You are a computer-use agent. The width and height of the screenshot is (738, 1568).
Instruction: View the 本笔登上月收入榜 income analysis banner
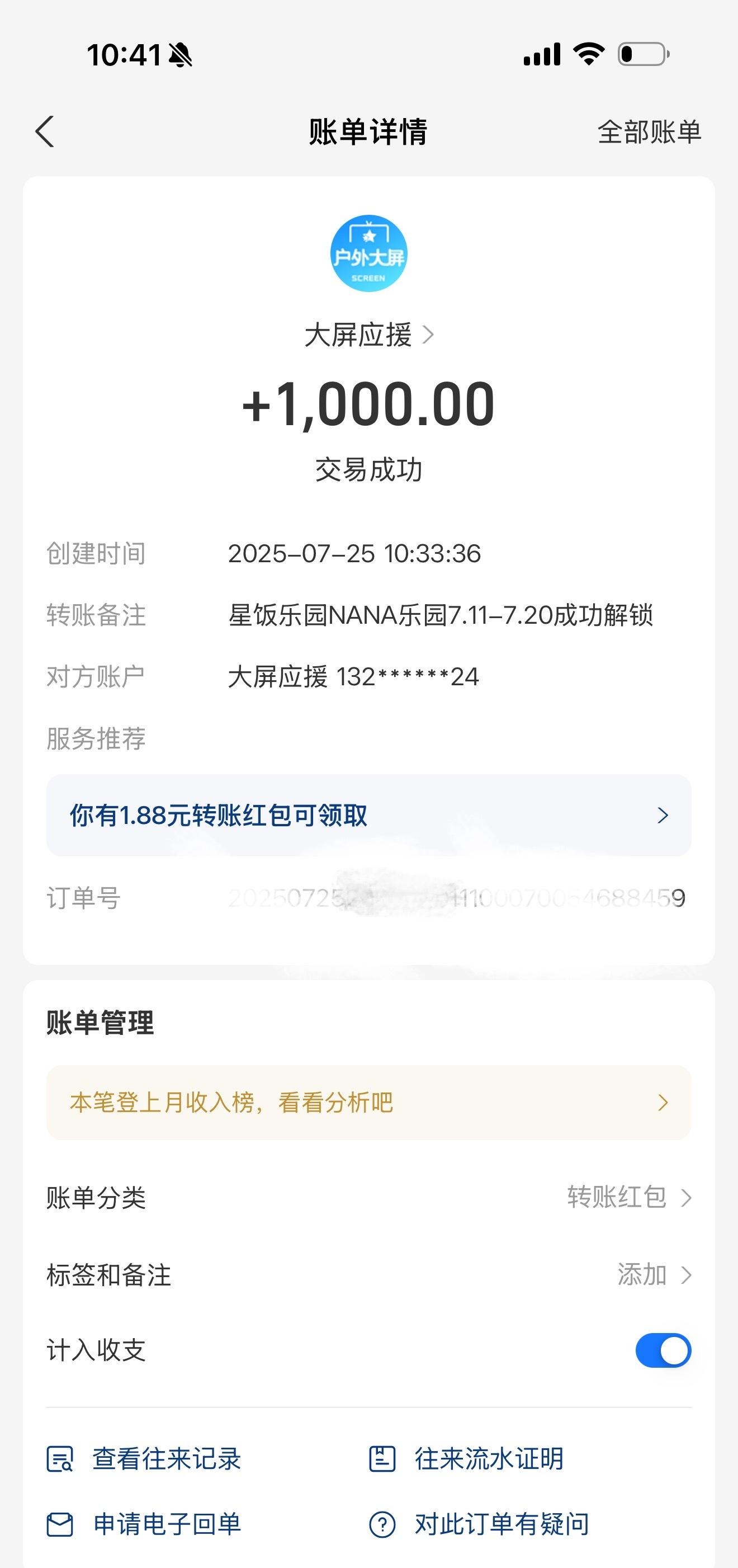point(368,1103)
